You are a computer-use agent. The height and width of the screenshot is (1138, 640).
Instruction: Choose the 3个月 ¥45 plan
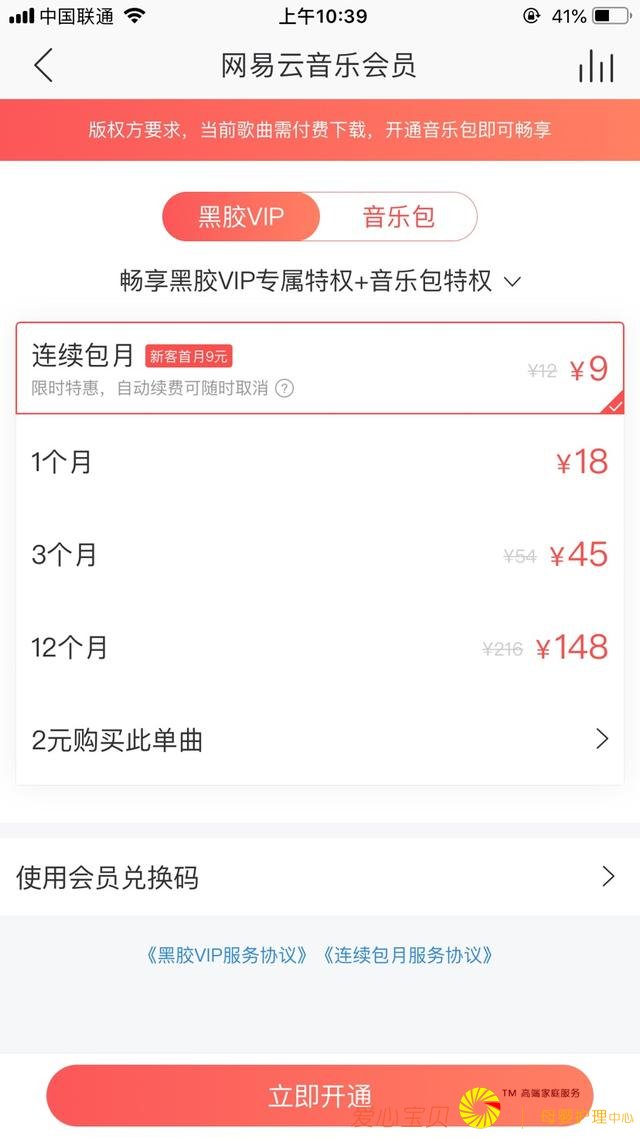[320, 555]
